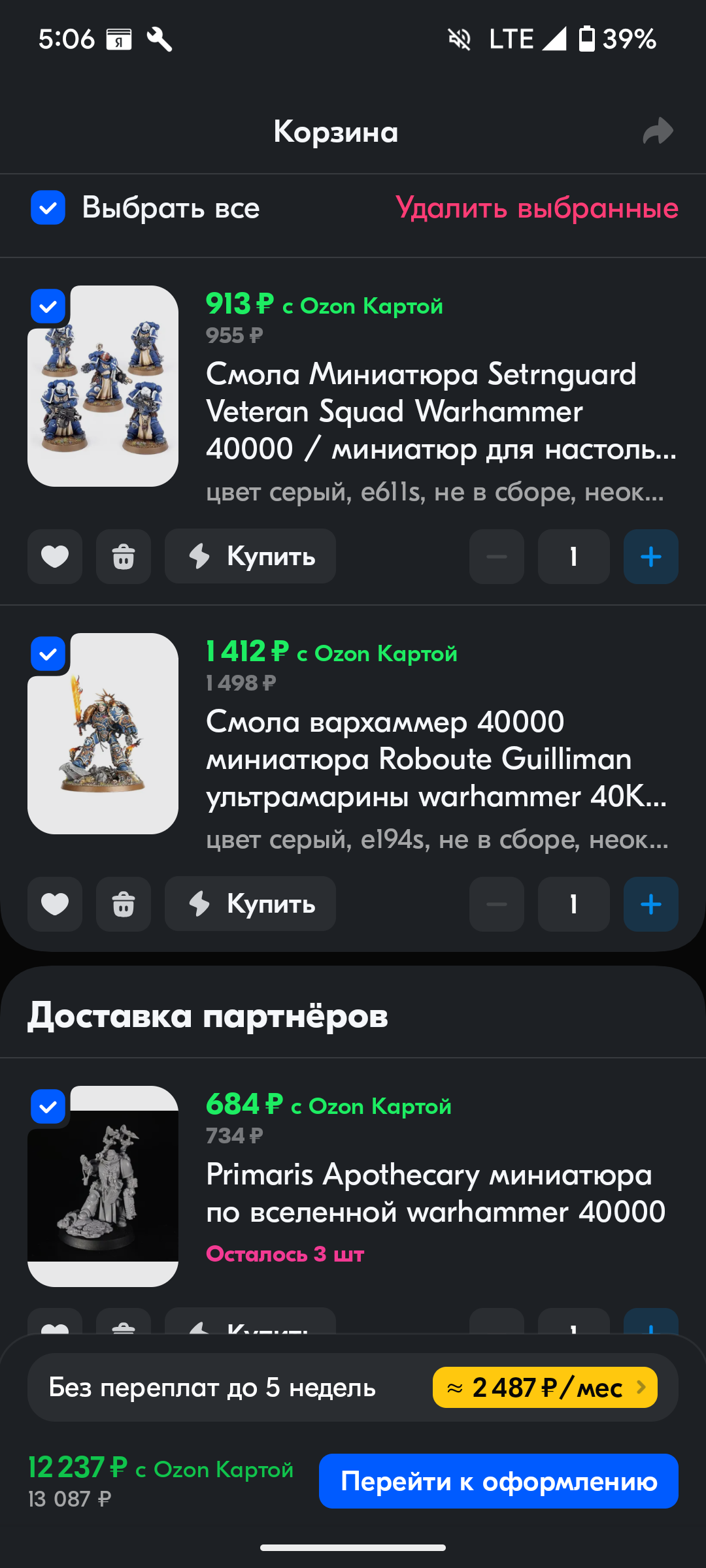Increase quantity of Setrnguard Veteran Squad
Screen dimensions: 706x1568
click(651, 557)
